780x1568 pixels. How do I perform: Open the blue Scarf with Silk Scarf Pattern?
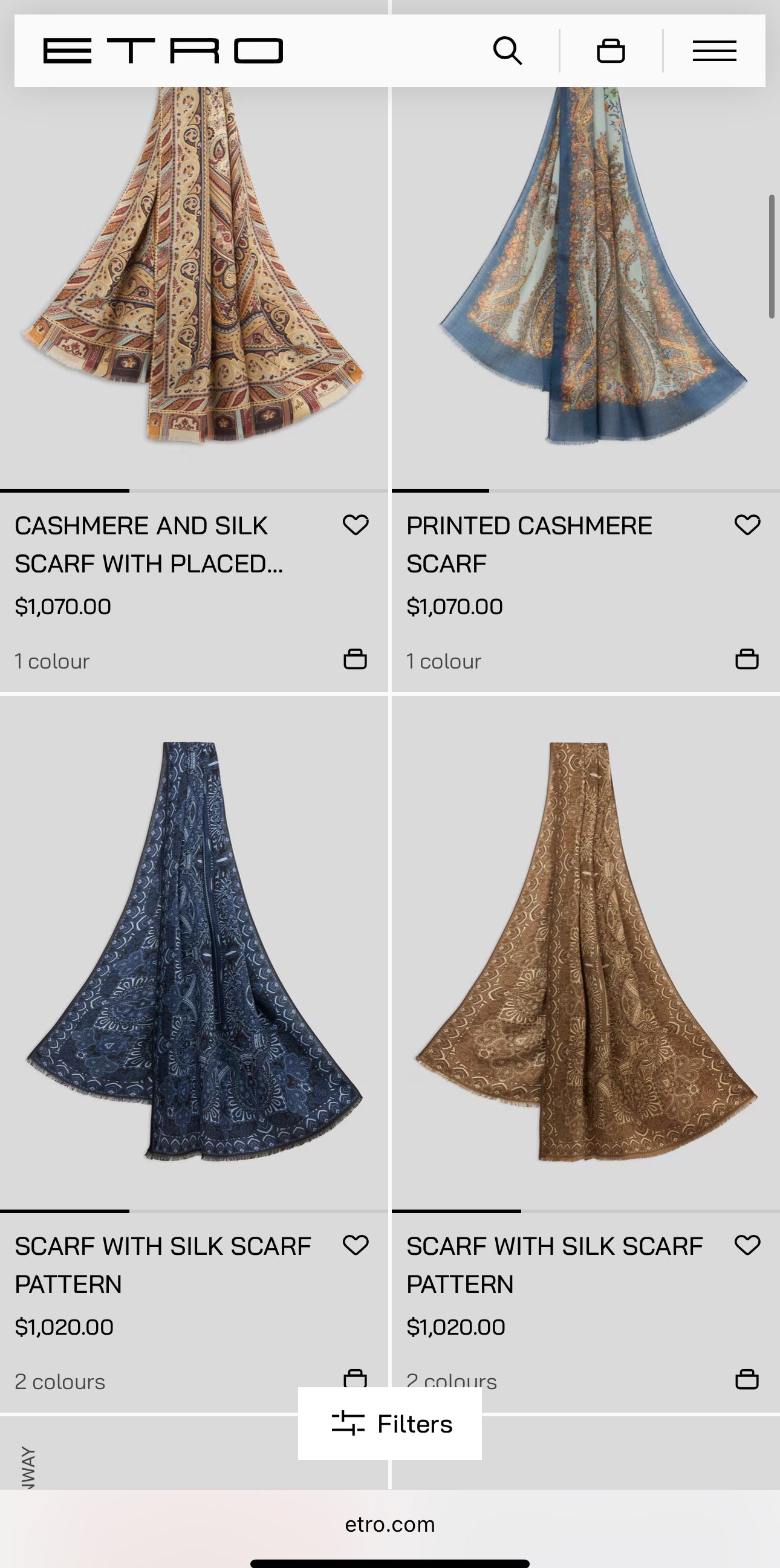(x=193, y=950)
